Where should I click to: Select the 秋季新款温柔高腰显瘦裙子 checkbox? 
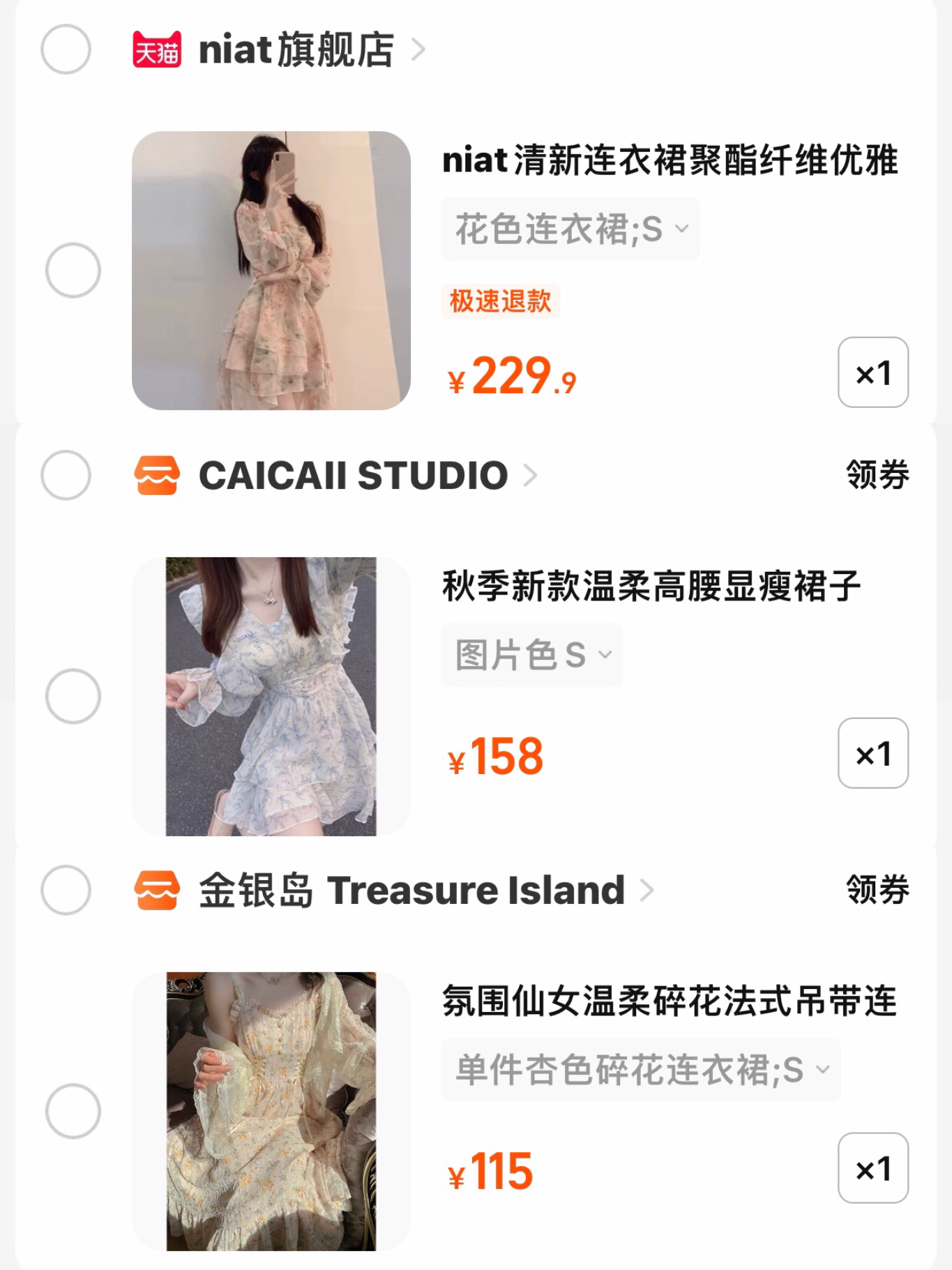click(73, 696)
